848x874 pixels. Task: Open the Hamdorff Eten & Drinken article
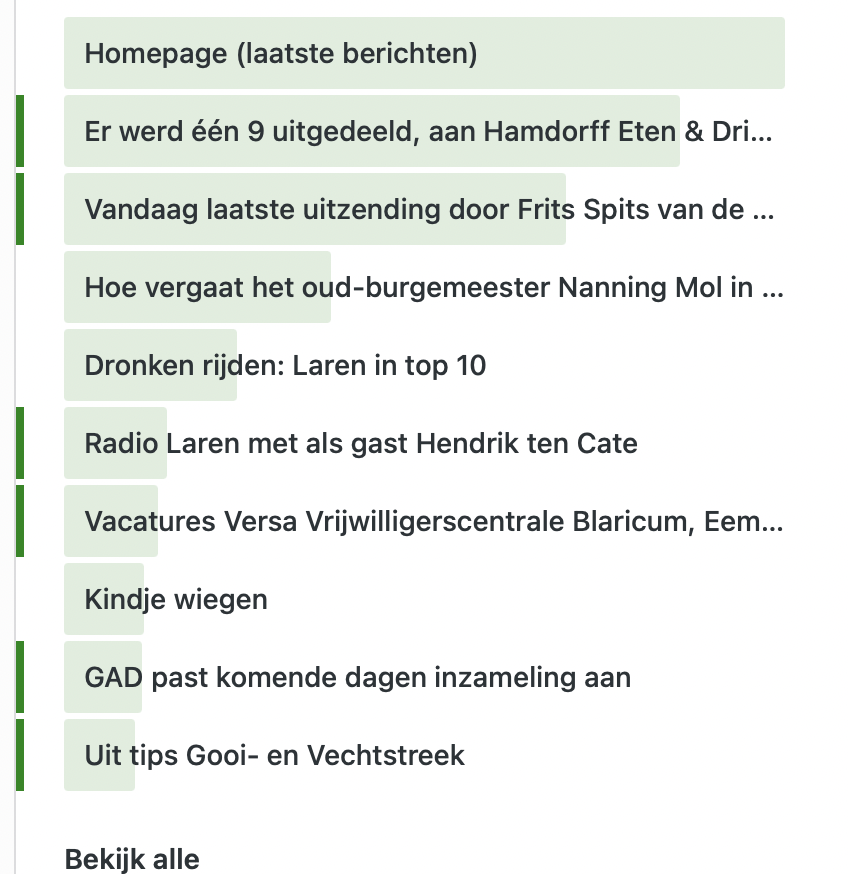[x=428, y=131]
